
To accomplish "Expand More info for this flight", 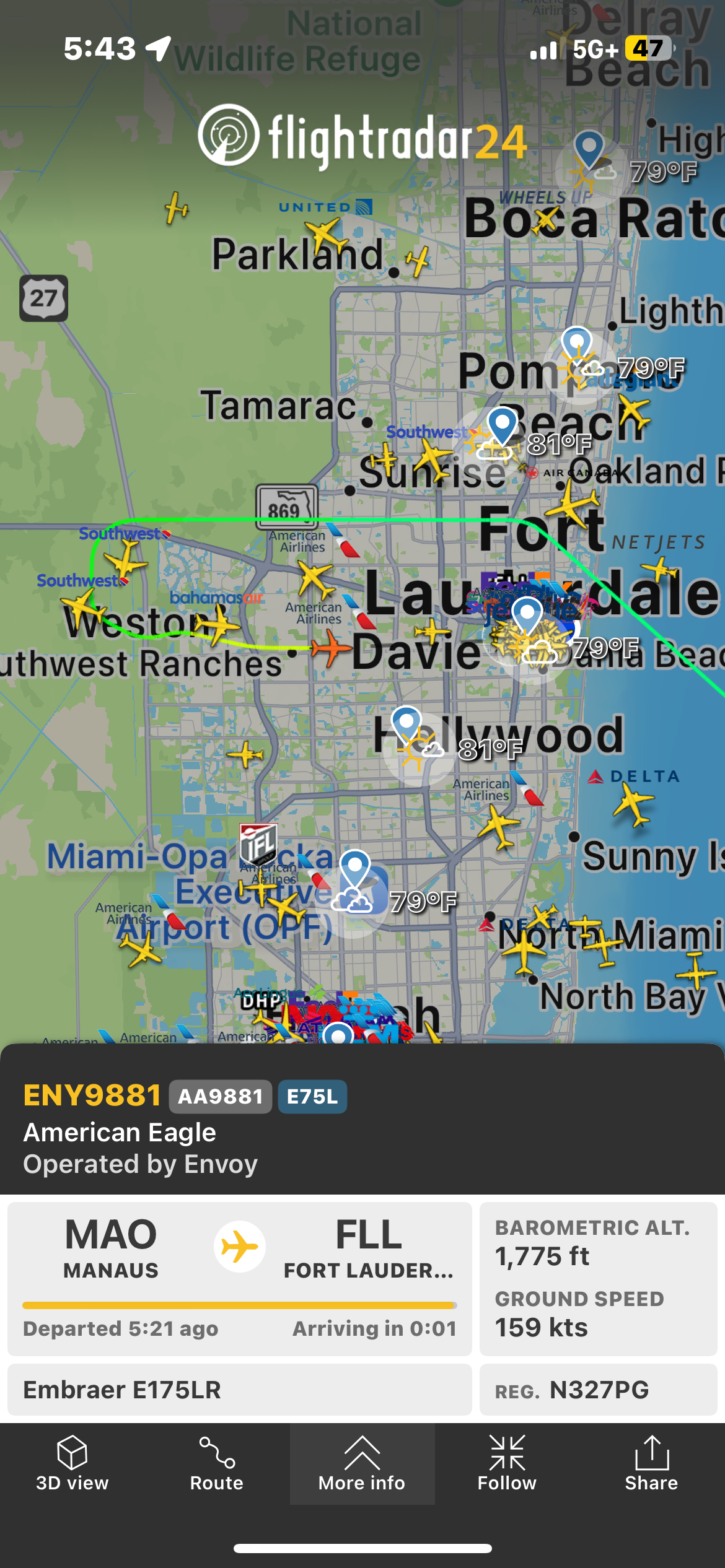I will [362, 1464].
